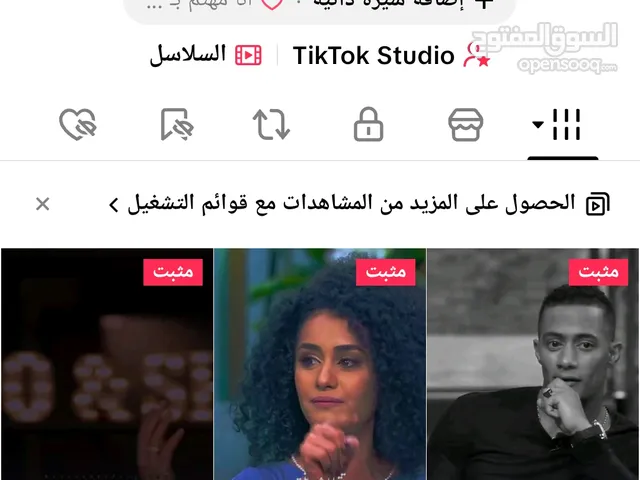
Task: Dismiss the playlists suggestion banner
Action: pos(42,204)
